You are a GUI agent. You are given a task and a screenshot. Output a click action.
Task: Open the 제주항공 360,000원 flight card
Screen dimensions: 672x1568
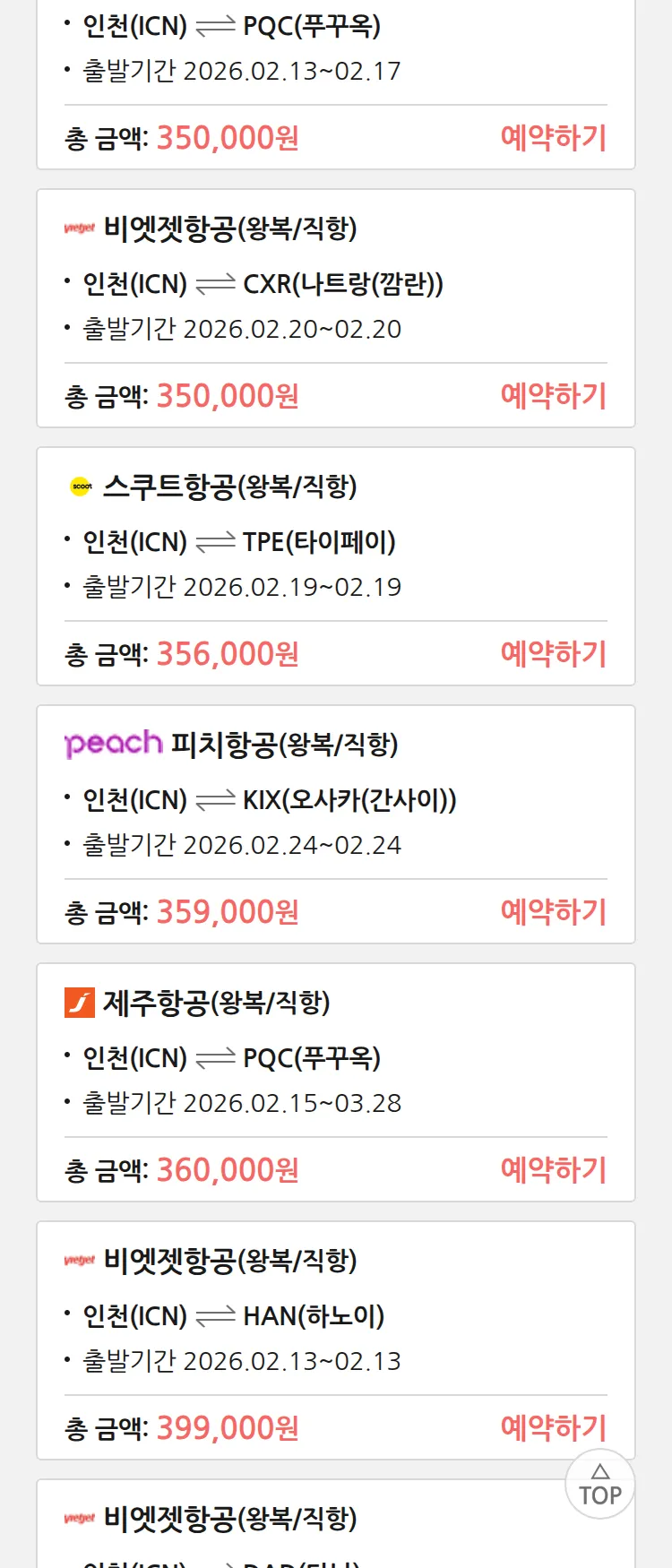coord(335,1056)
